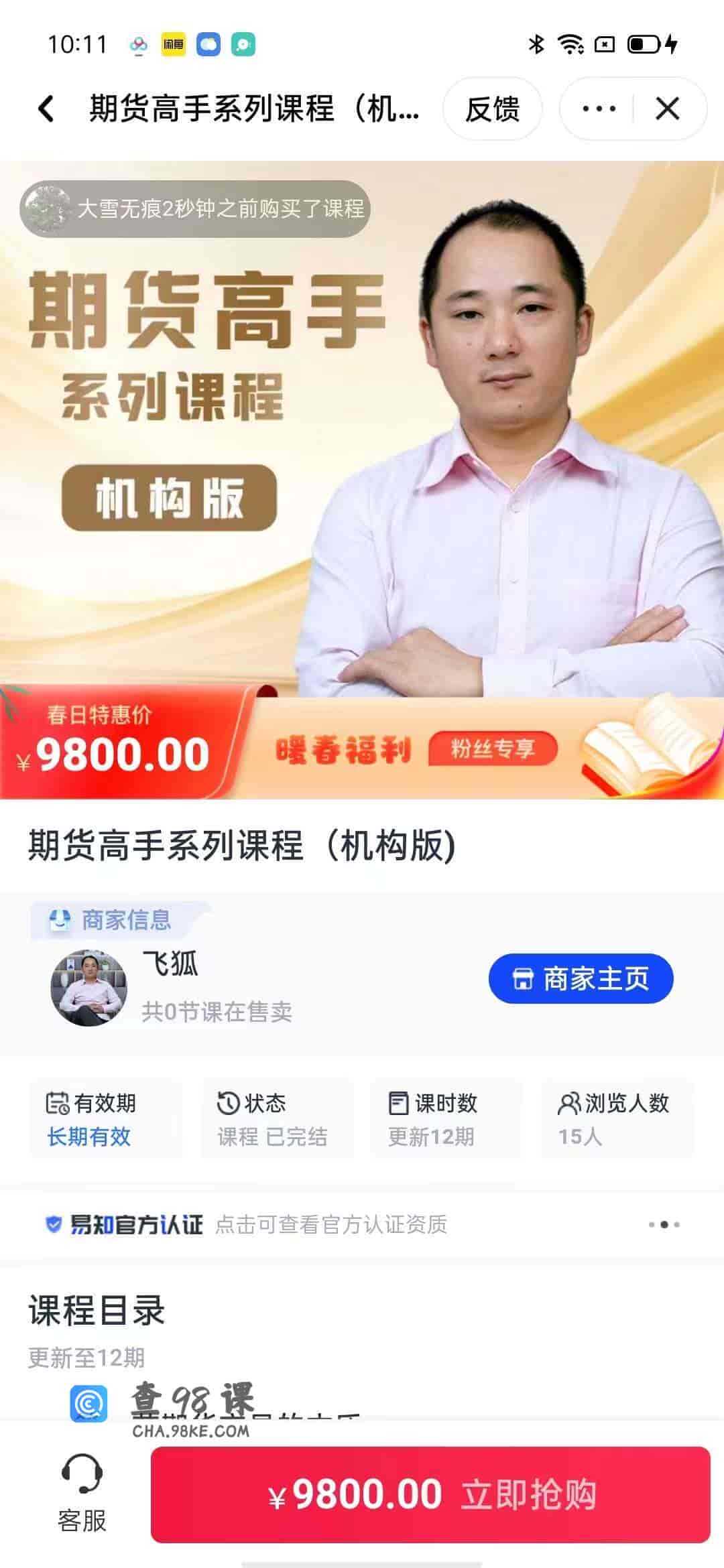Tap the 状态 clock icon
Image resolution: width=724 pixels, height=1568 pixels.
228,1102
